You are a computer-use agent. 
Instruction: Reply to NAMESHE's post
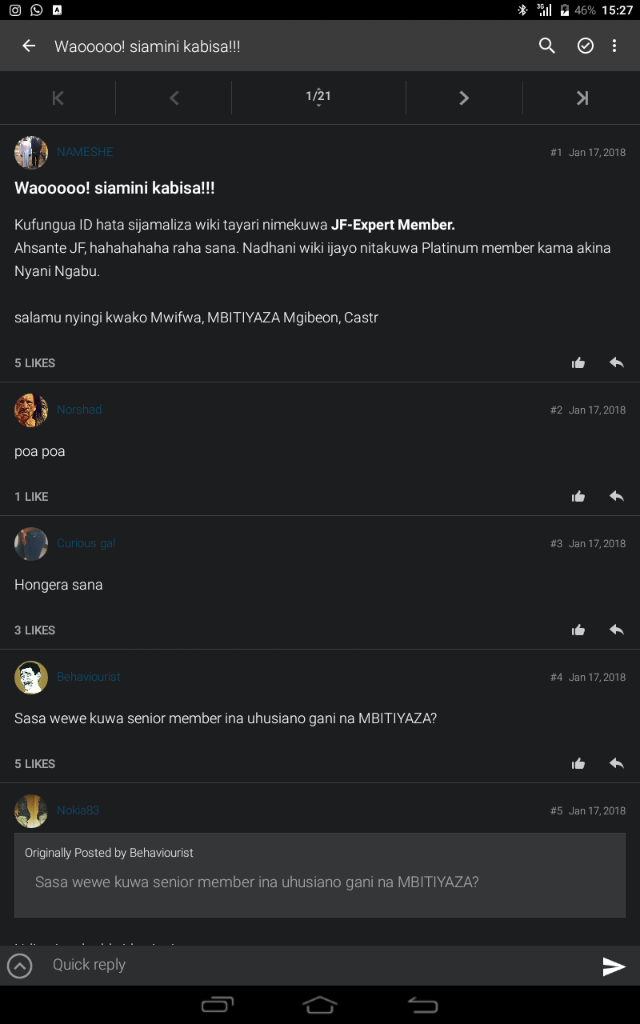point(616,363)
